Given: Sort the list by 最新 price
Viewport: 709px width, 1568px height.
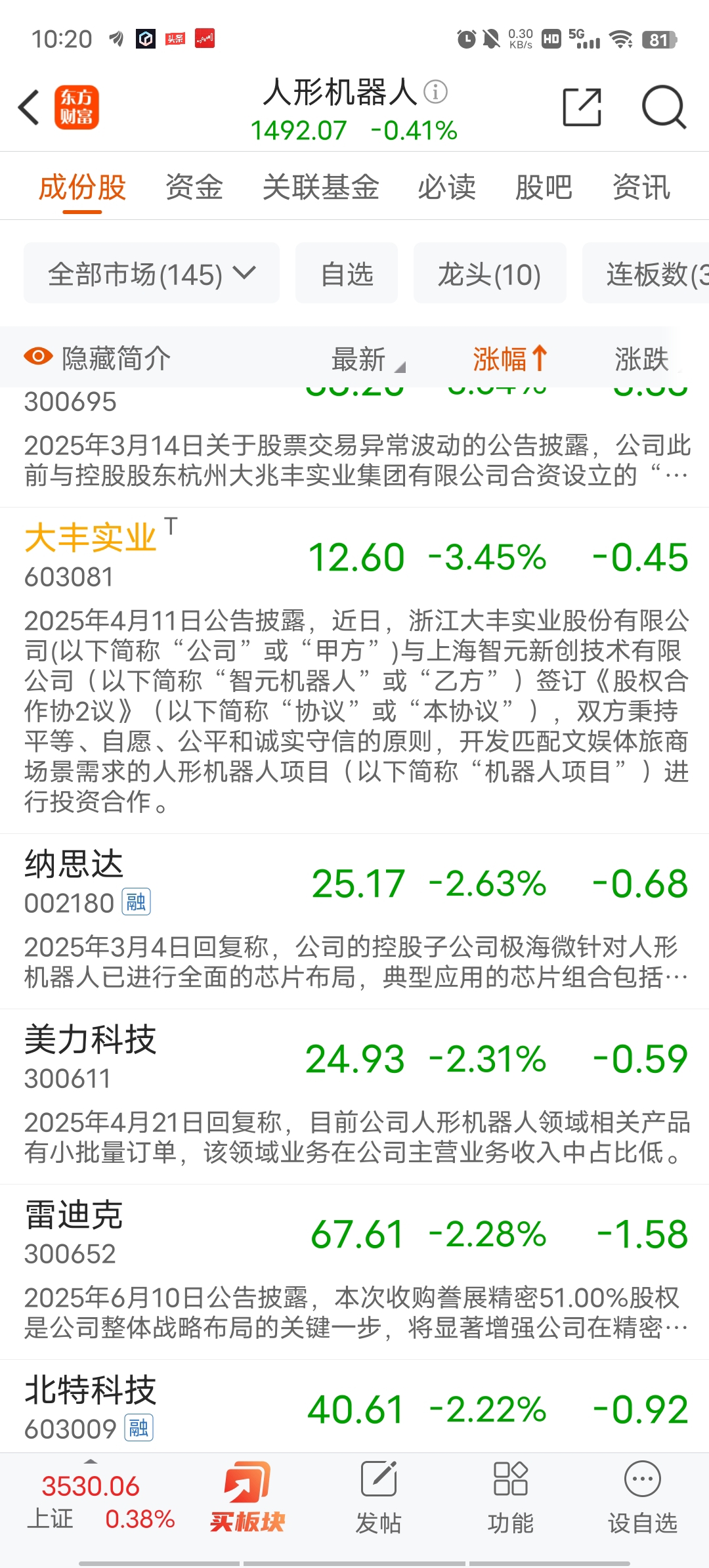Looking at the screenshot, I should (368, 359).
